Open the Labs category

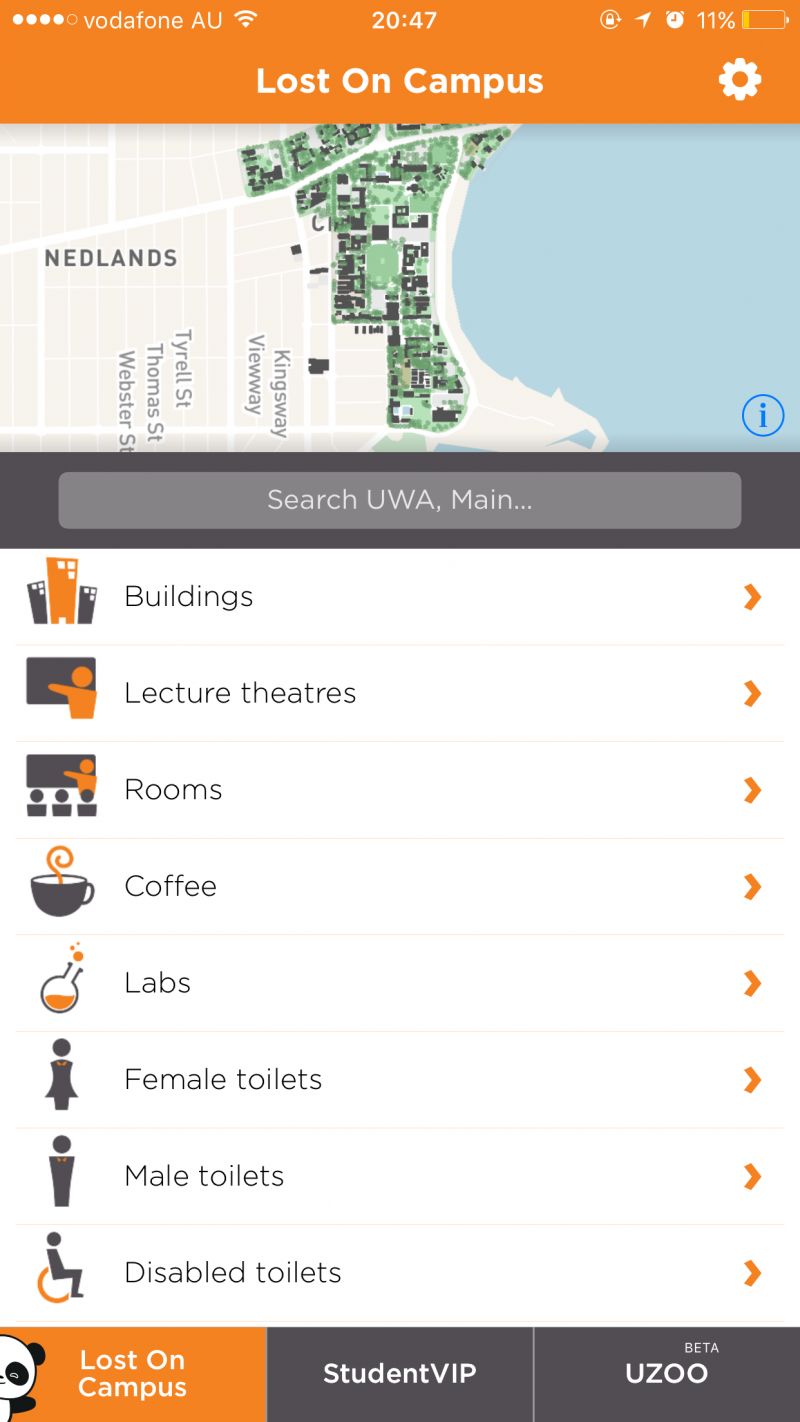[400, 983]
